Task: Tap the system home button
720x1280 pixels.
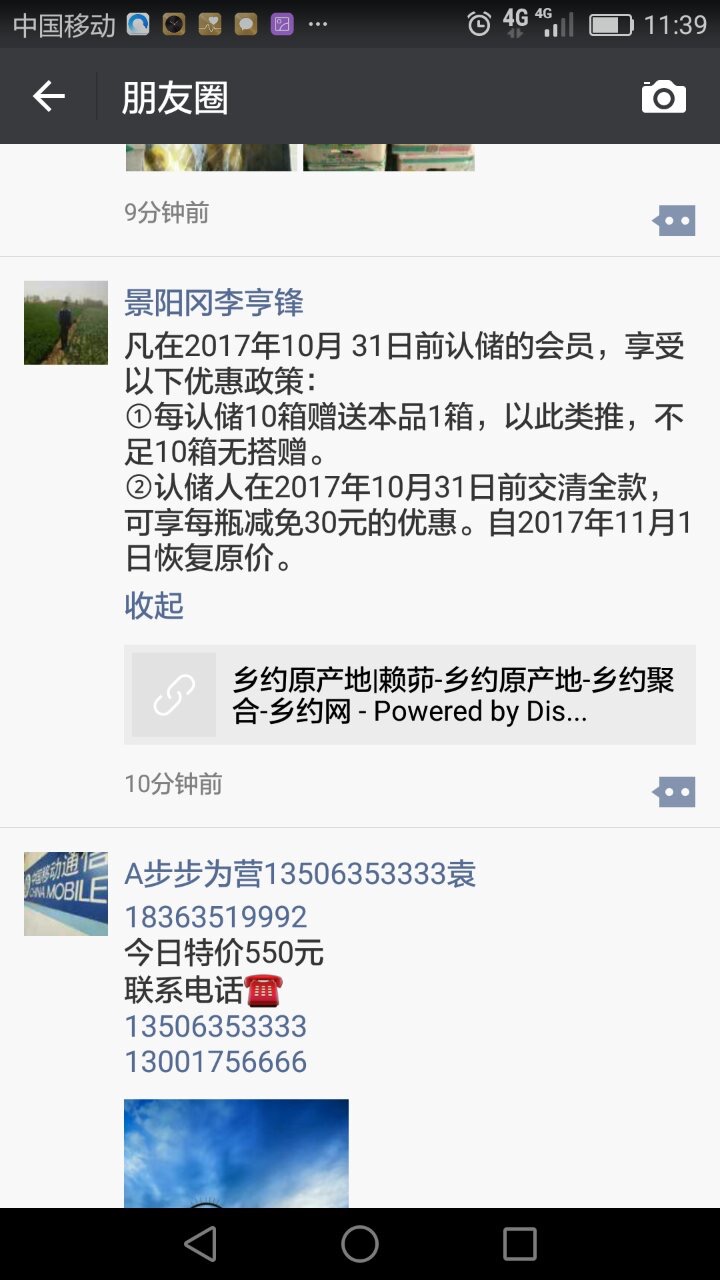Action: point(360,1244)
